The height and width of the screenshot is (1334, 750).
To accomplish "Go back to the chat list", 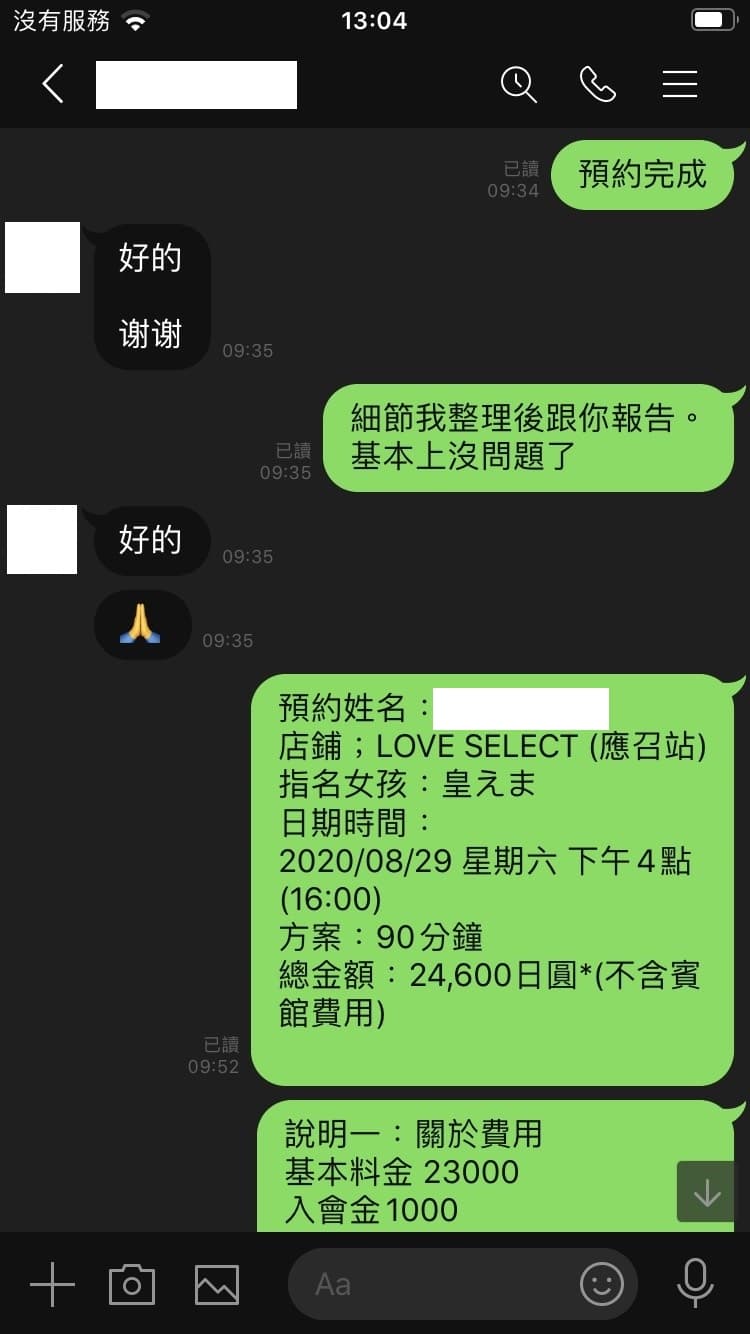I will (x=53, y=84).
